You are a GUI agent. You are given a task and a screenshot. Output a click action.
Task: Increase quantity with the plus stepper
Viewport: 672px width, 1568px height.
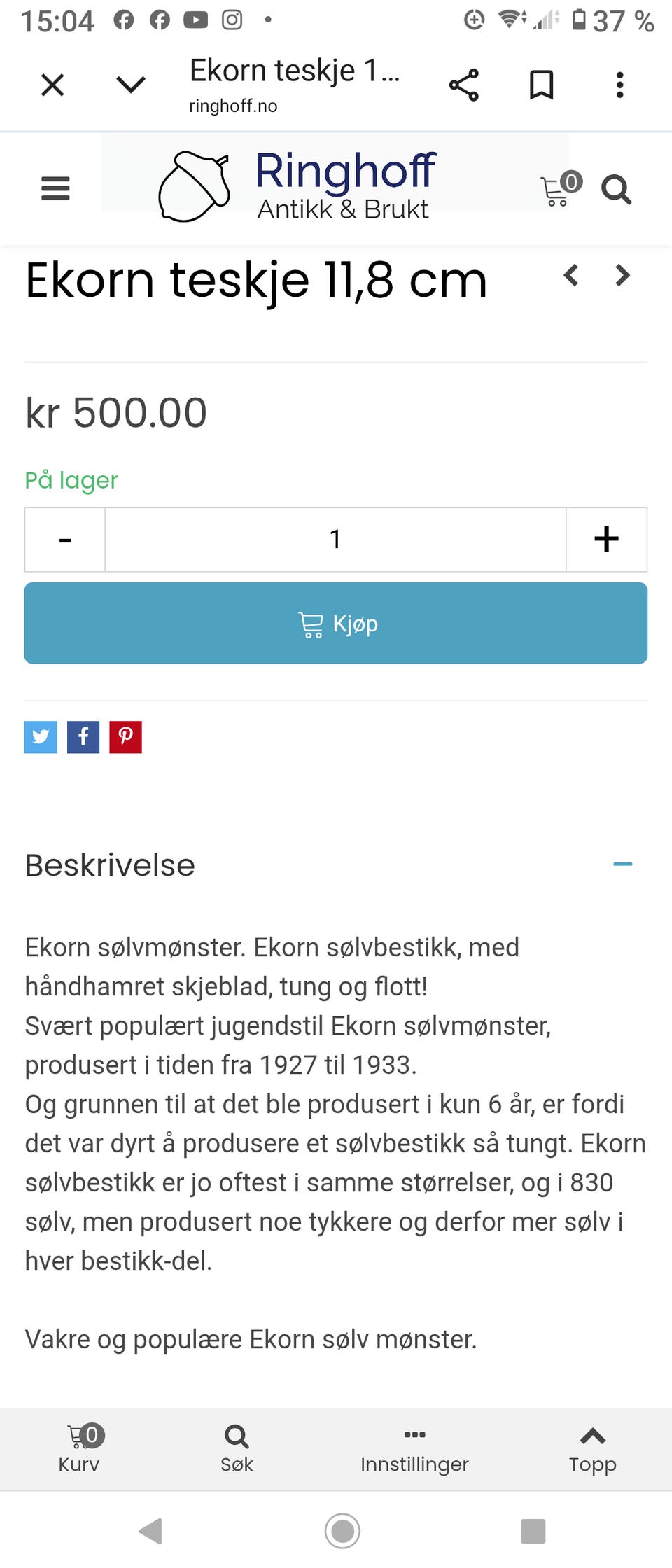606,539
